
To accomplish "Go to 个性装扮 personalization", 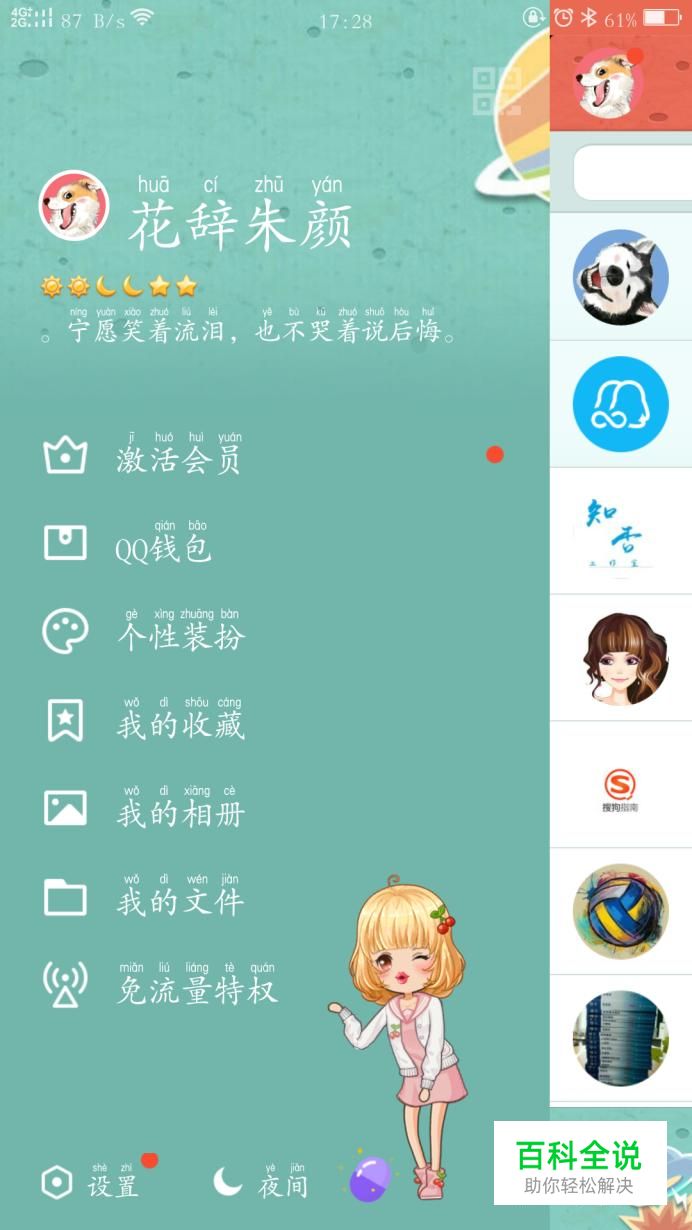I will [180, 636].
